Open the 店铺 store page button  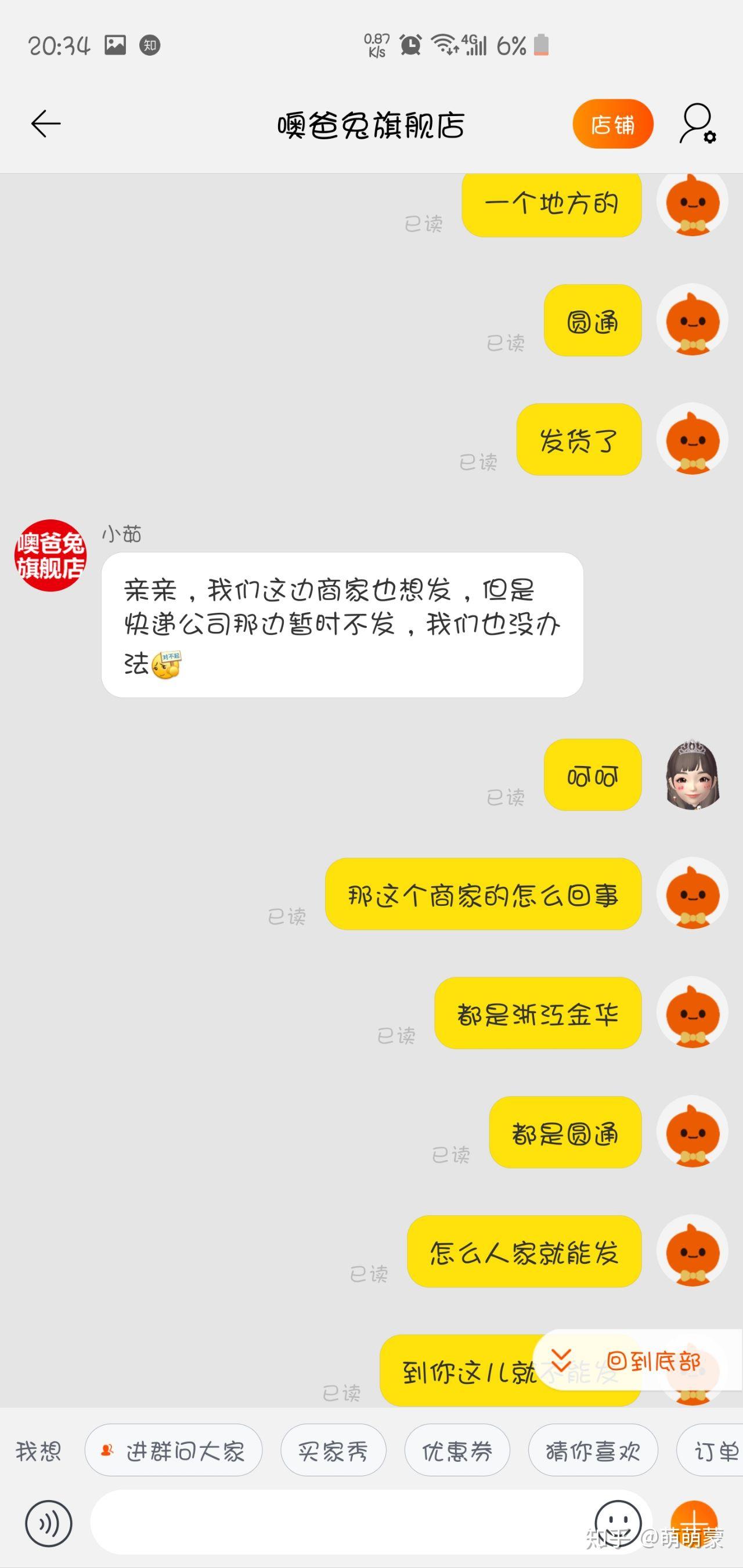point(612,124)
